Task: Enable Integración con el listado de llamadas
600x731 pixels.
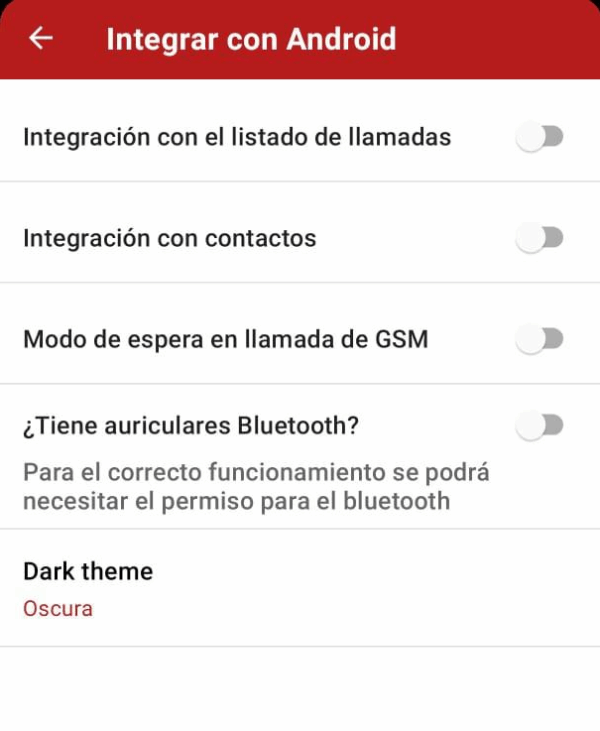Action: (x=539, y=137)
